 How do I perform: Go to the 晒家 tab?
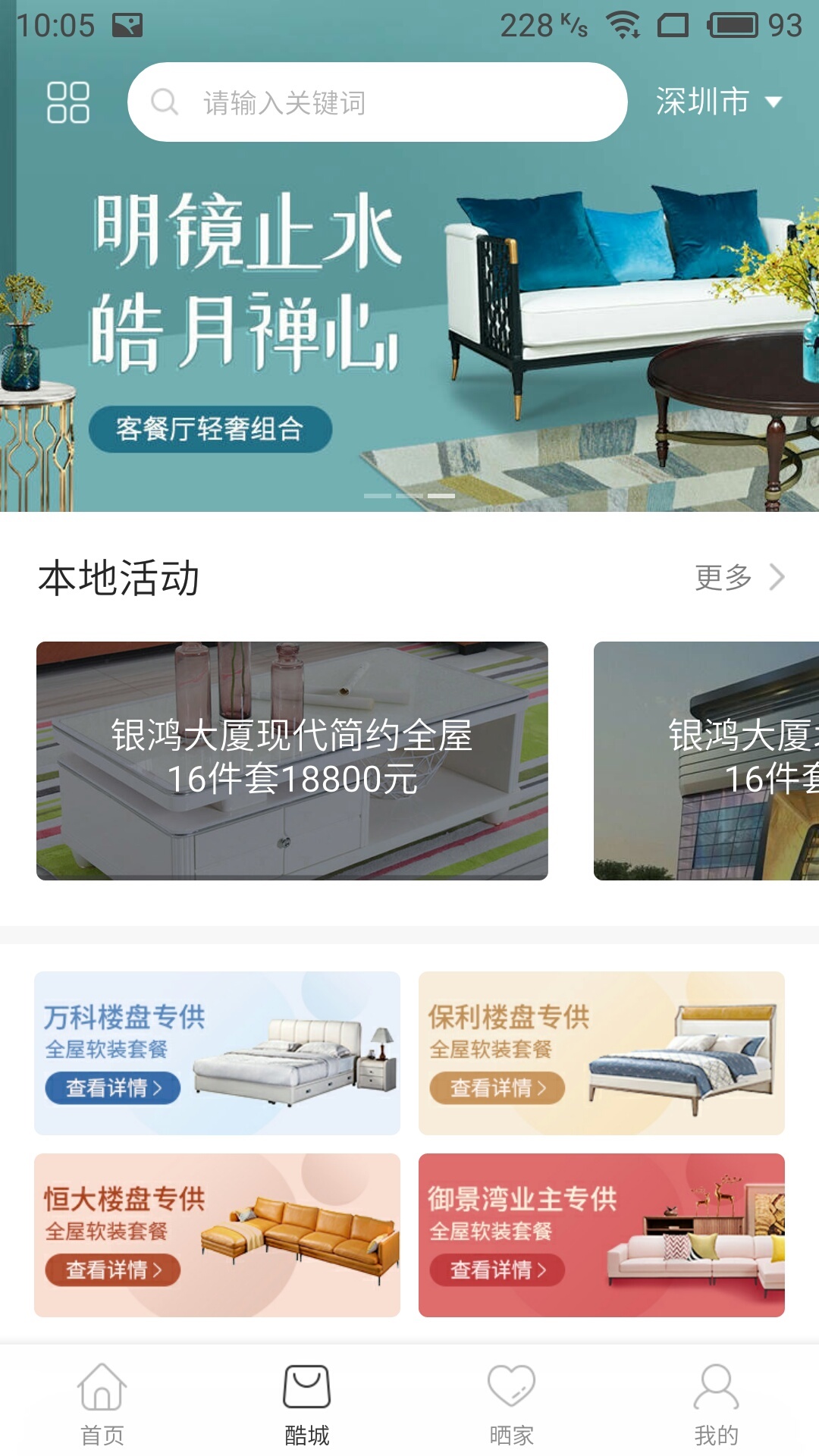click(512, 1404)
